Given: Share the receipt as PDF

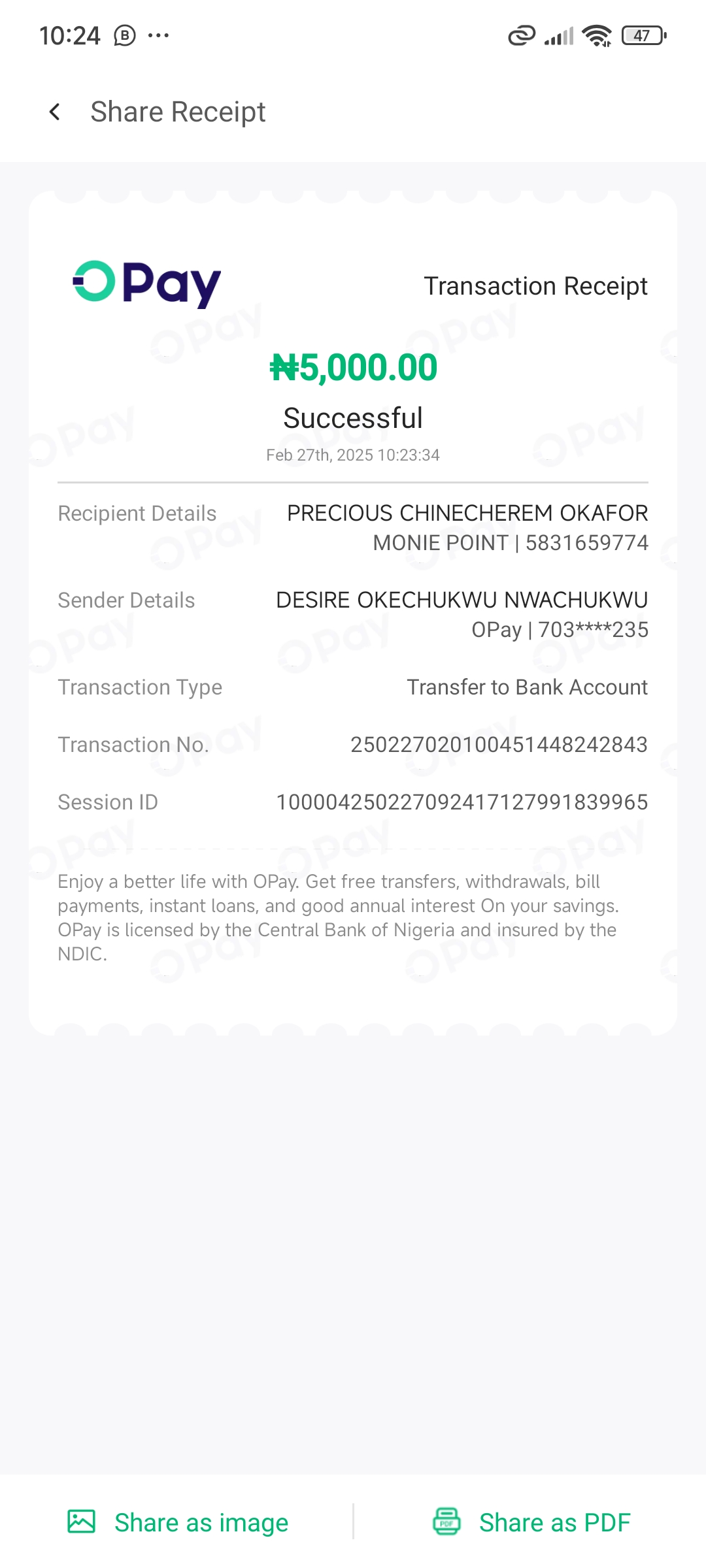Looking at the screenshot, I should (531, 1522).
